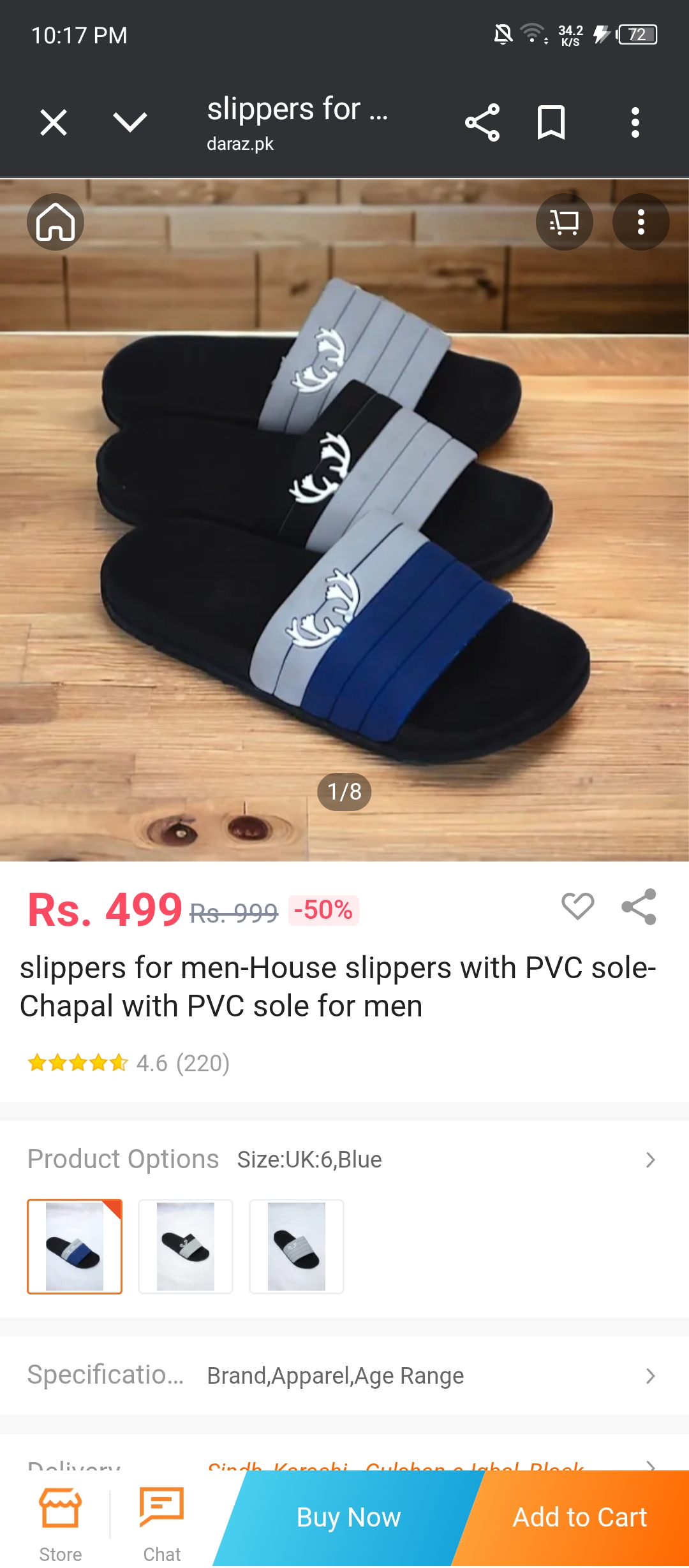Bookmark this page in the browser
Viewport: 689px width, 1568px height.
pos(551,122)
